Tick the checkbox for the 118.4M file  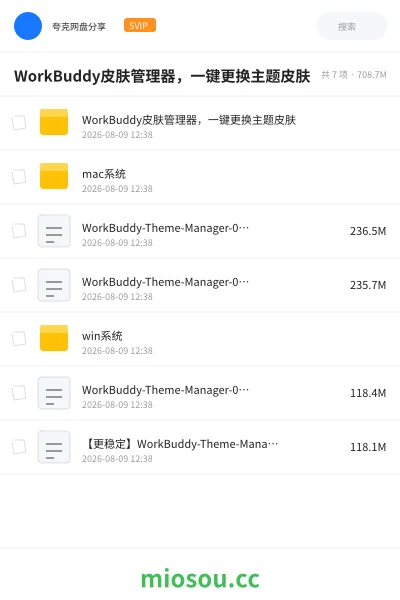click(19, 393)
